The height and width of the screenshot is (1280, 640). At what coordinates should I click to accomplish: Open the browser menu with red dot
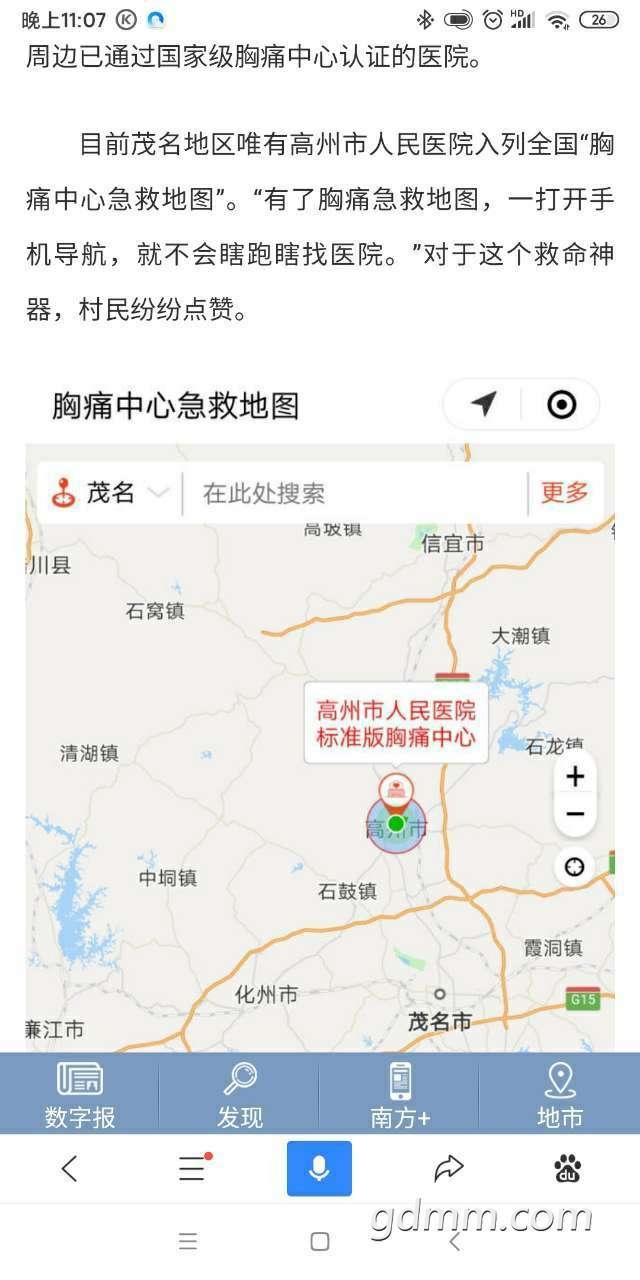193,1168
